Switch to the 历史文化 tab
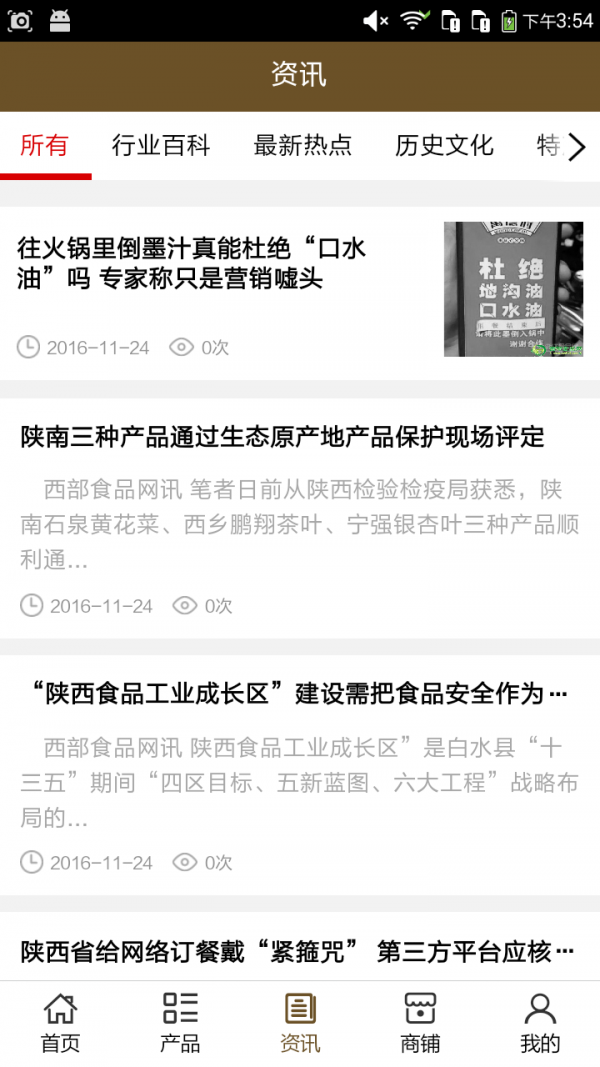 444,146
